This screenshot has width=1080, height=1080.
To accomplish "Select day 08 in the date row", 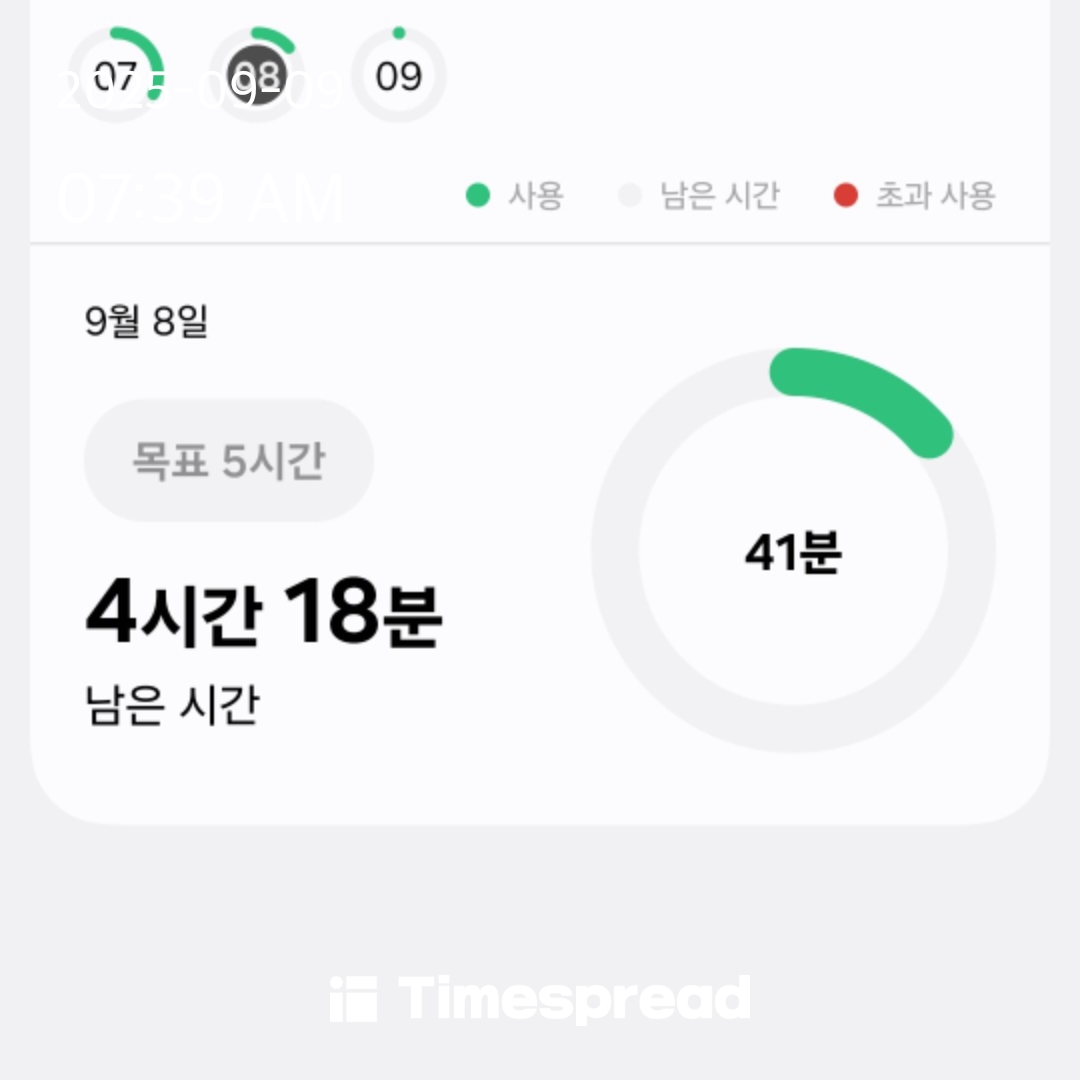I will [257, 75].
